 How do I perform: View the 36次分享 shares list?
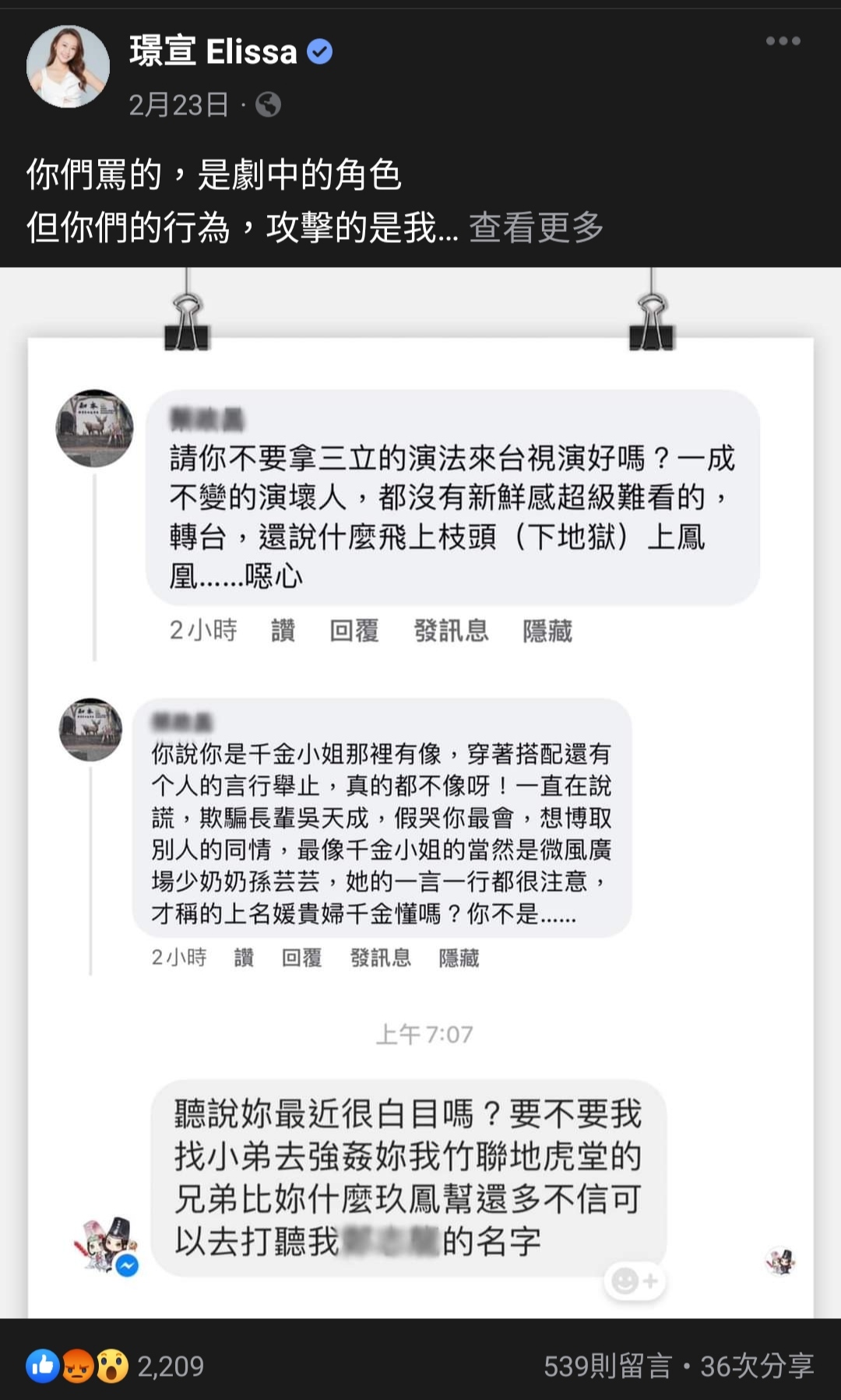pyautogui.click(x=757, y=1366)
